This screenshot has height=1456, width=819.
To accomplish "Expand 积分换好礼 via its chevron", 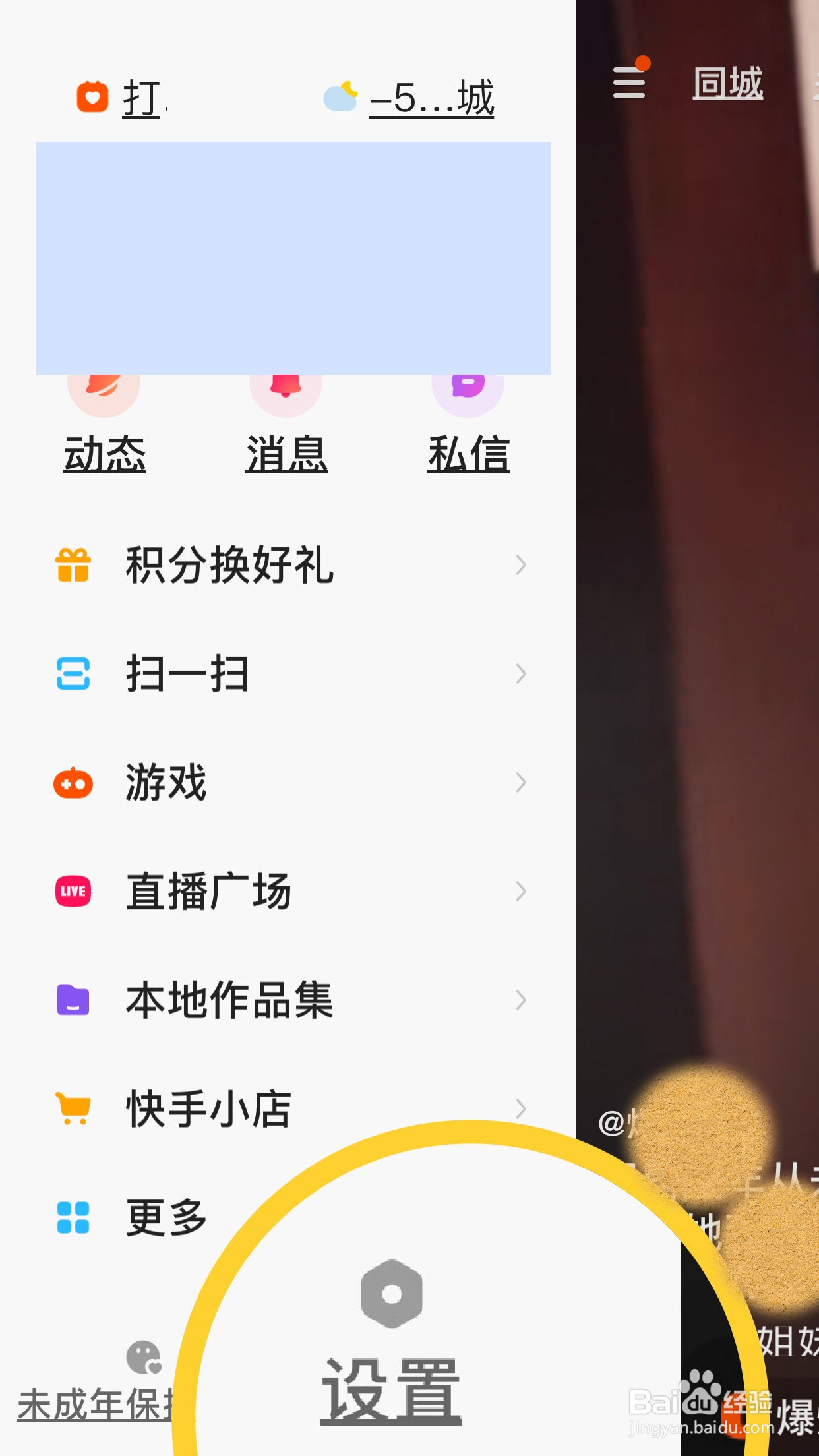I will pos(520,565).
